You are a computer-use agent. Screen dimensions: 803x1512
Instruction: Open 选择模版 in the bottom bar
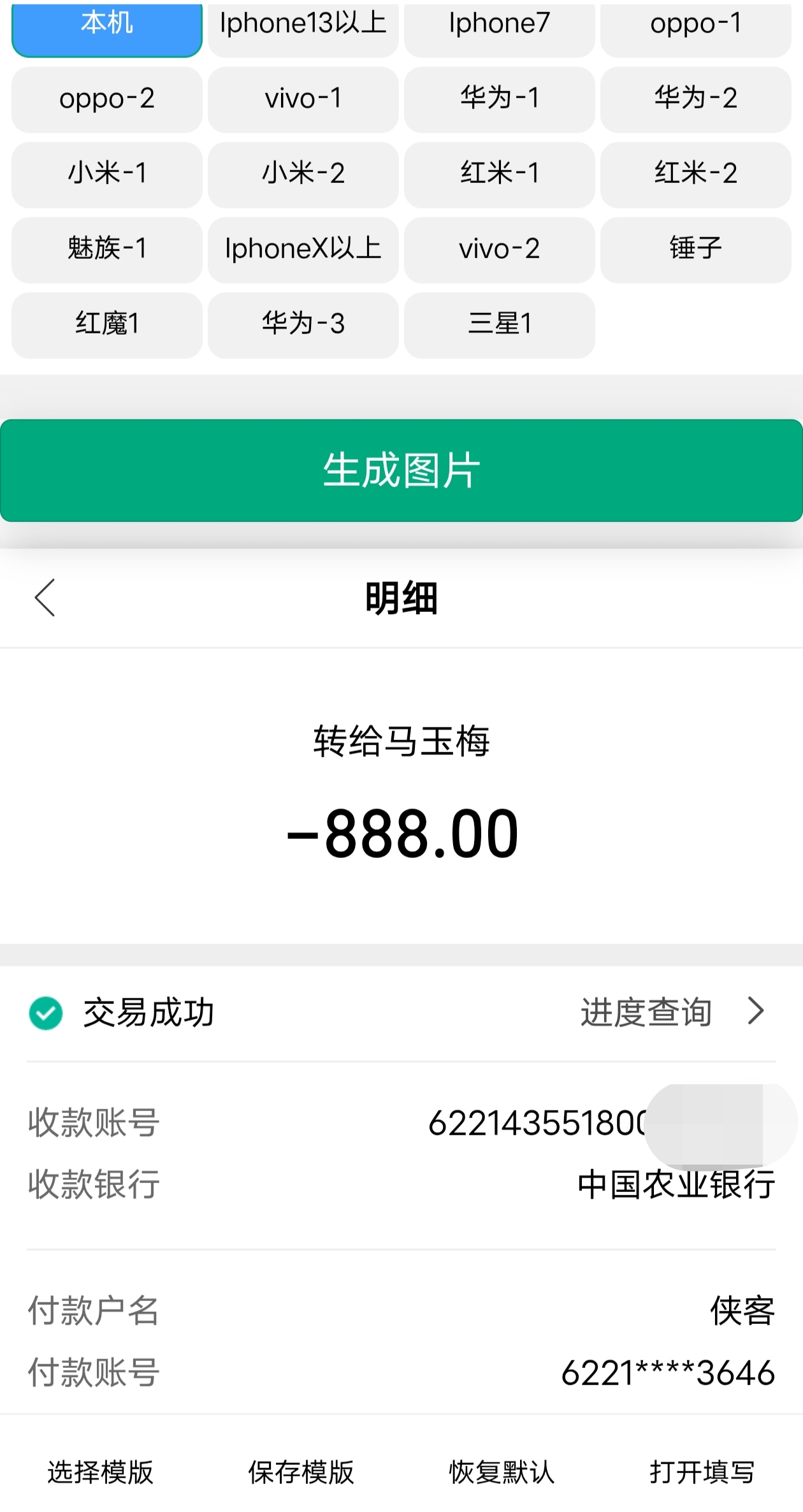click(100, 1472)
